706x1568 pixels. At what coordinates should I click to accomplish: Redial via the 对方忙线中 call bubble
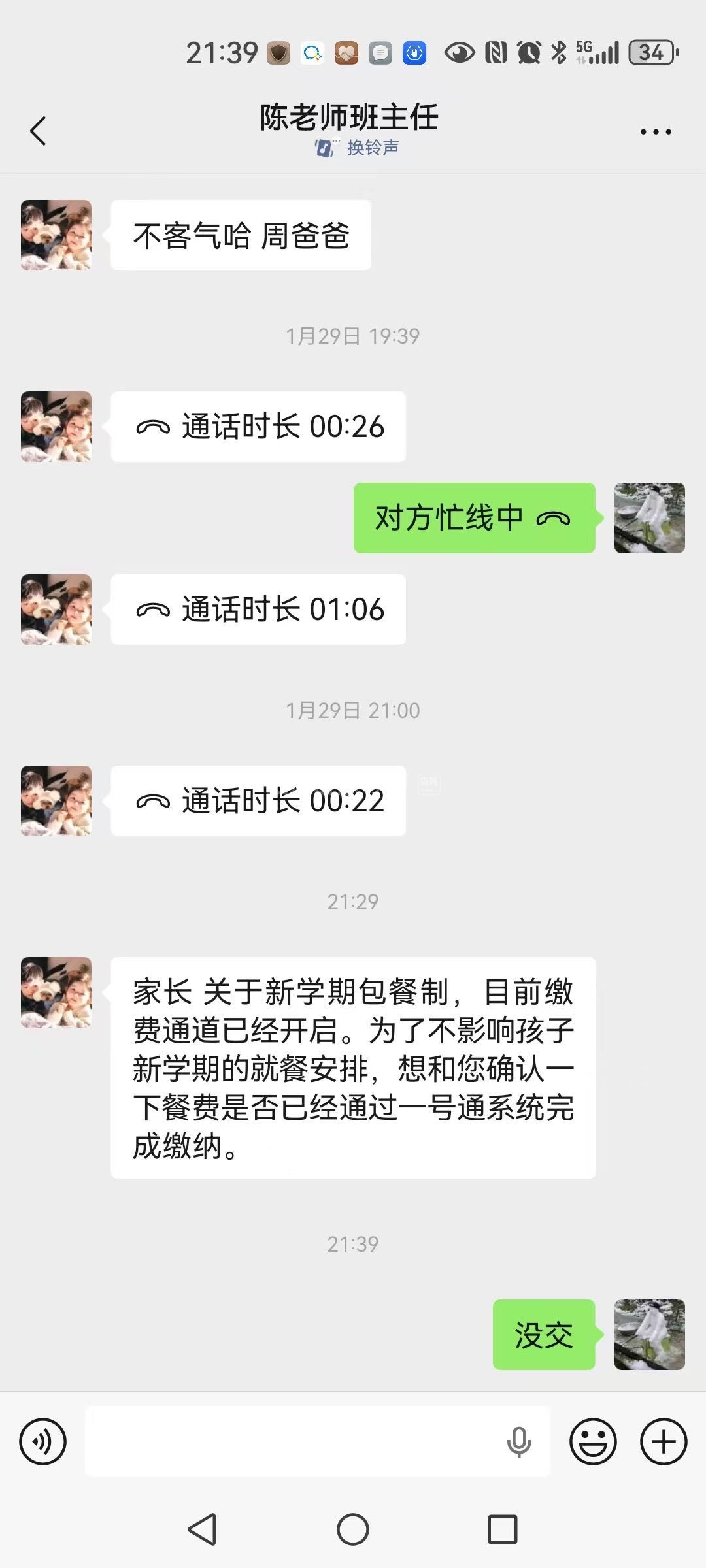tap(474, 518)
